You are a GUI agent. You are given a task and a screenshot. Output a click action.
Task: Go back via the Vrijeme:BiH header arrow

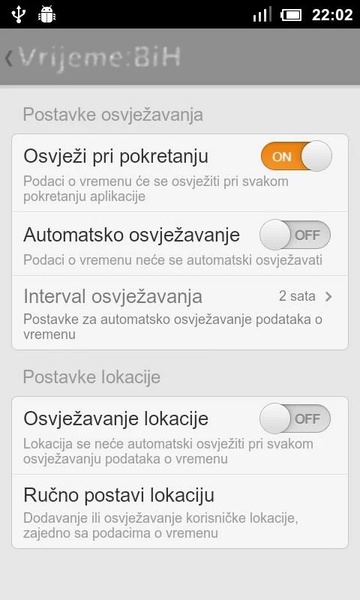(9, 58)
